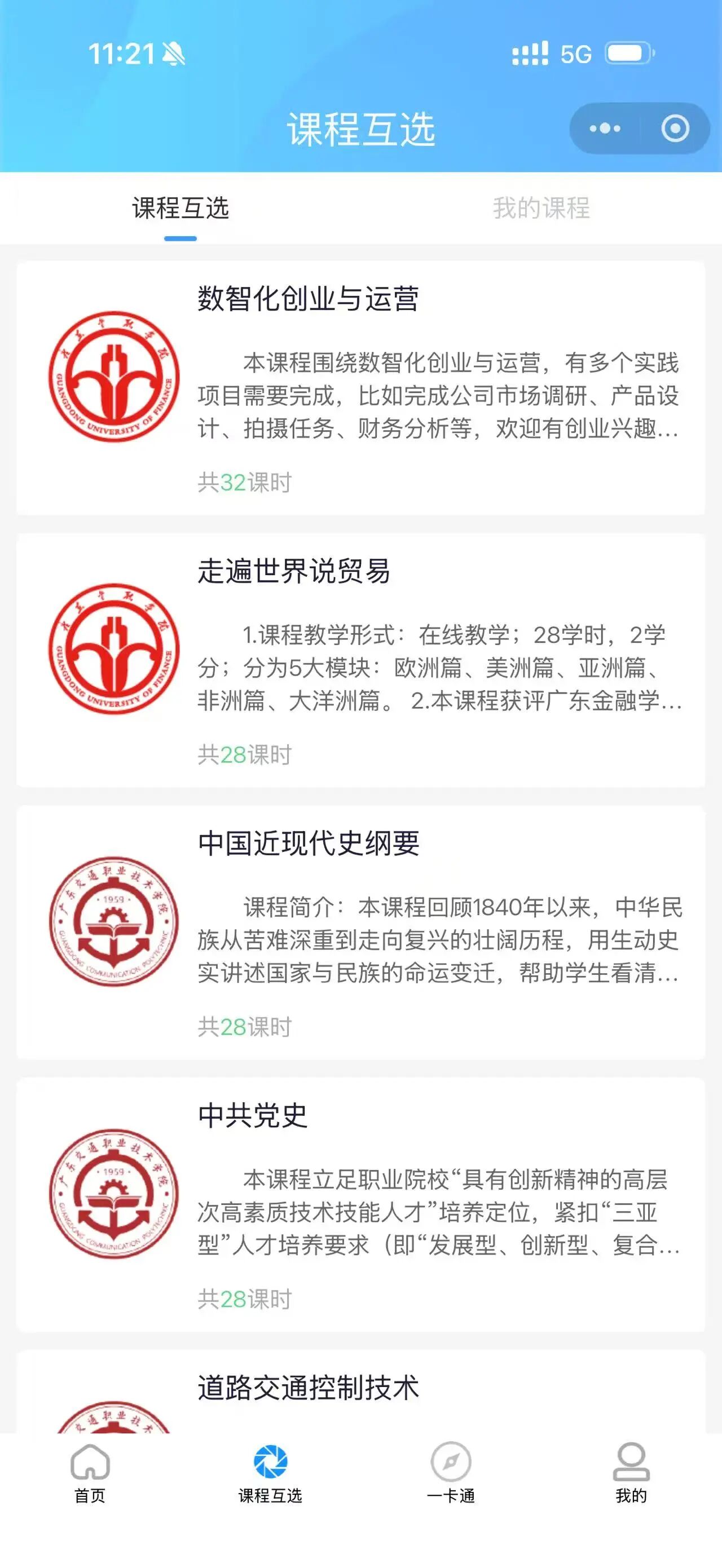Open the mini program more options menu

tap(605, 129)
